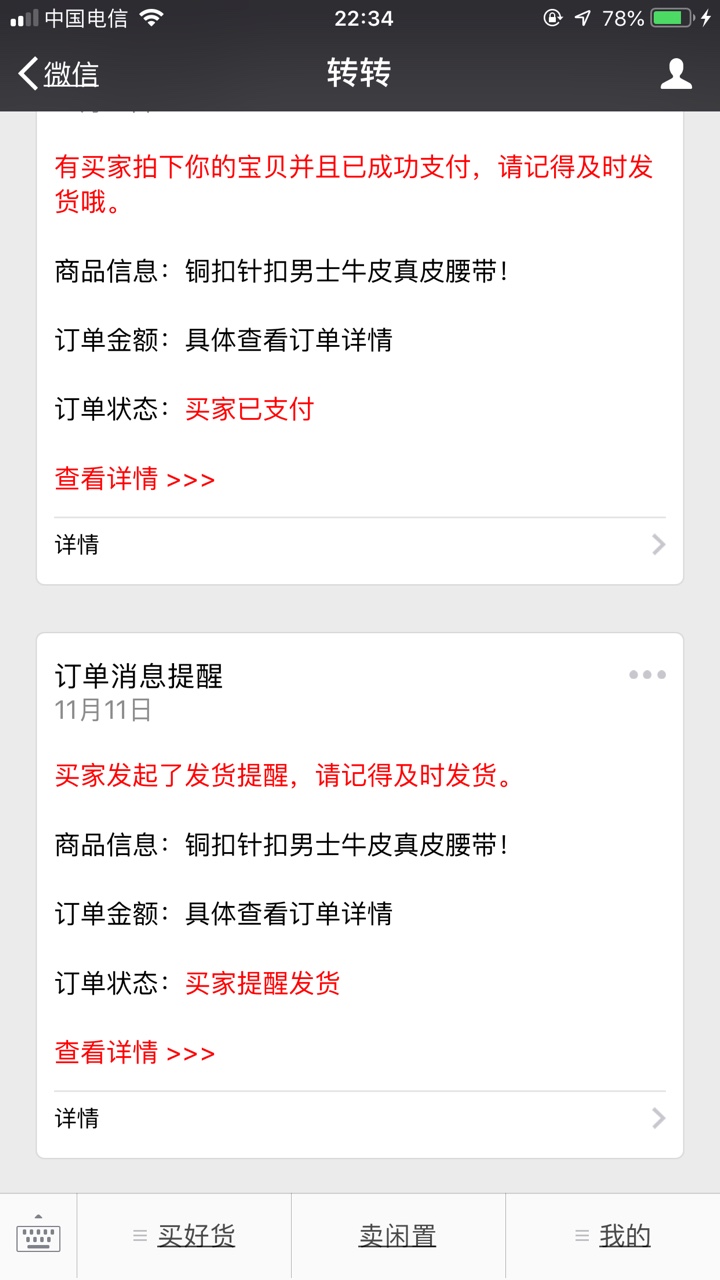
Task: Open the three-dot menu on 订单消息提醒
Action: click(647, 675)
